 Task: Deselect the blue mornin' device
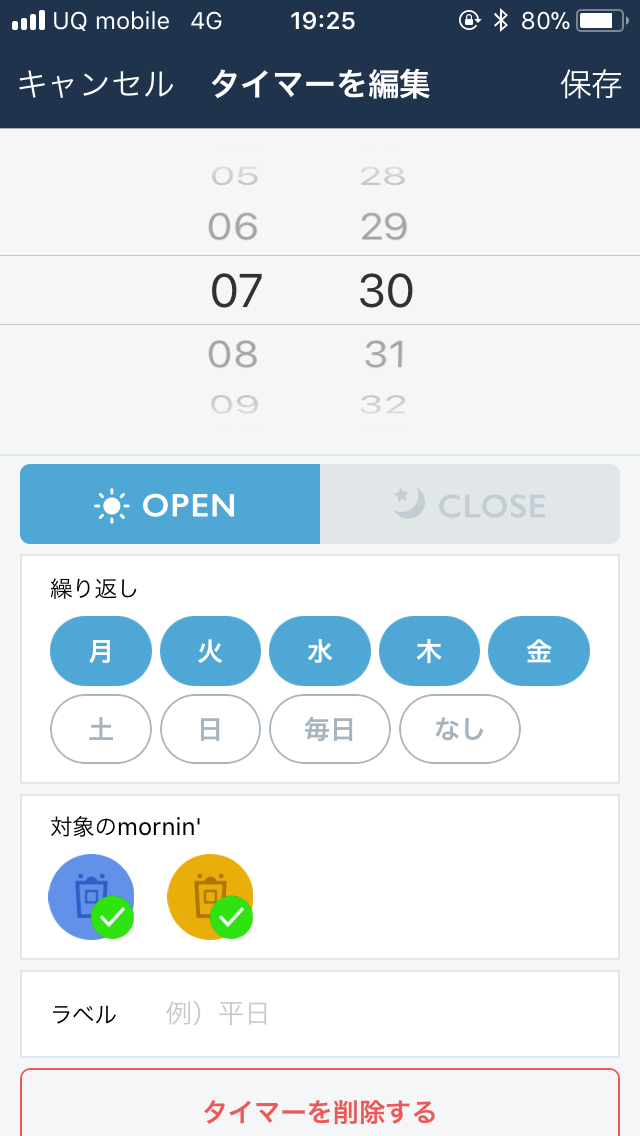[x=91, y=897]
